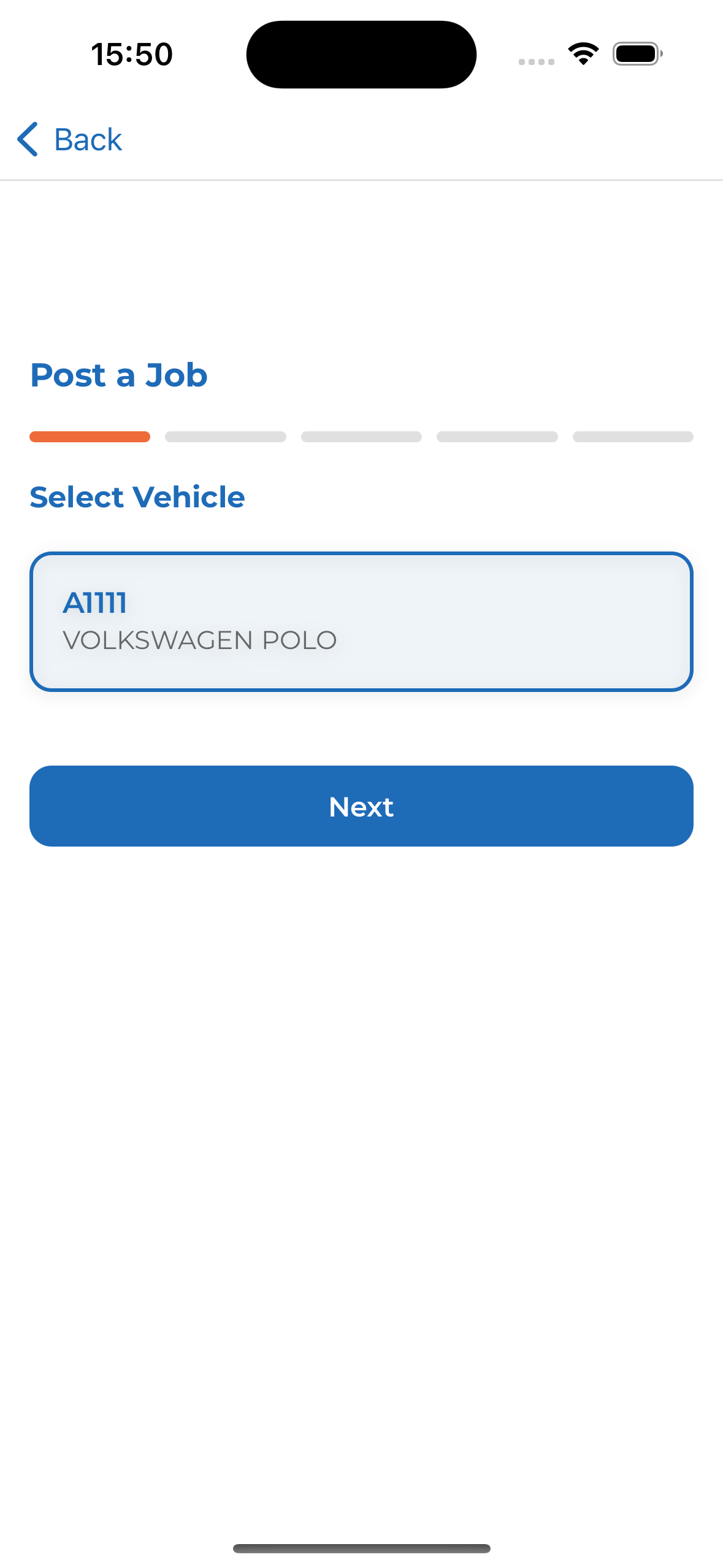Tap the orange first progress segment

[90, 436]
